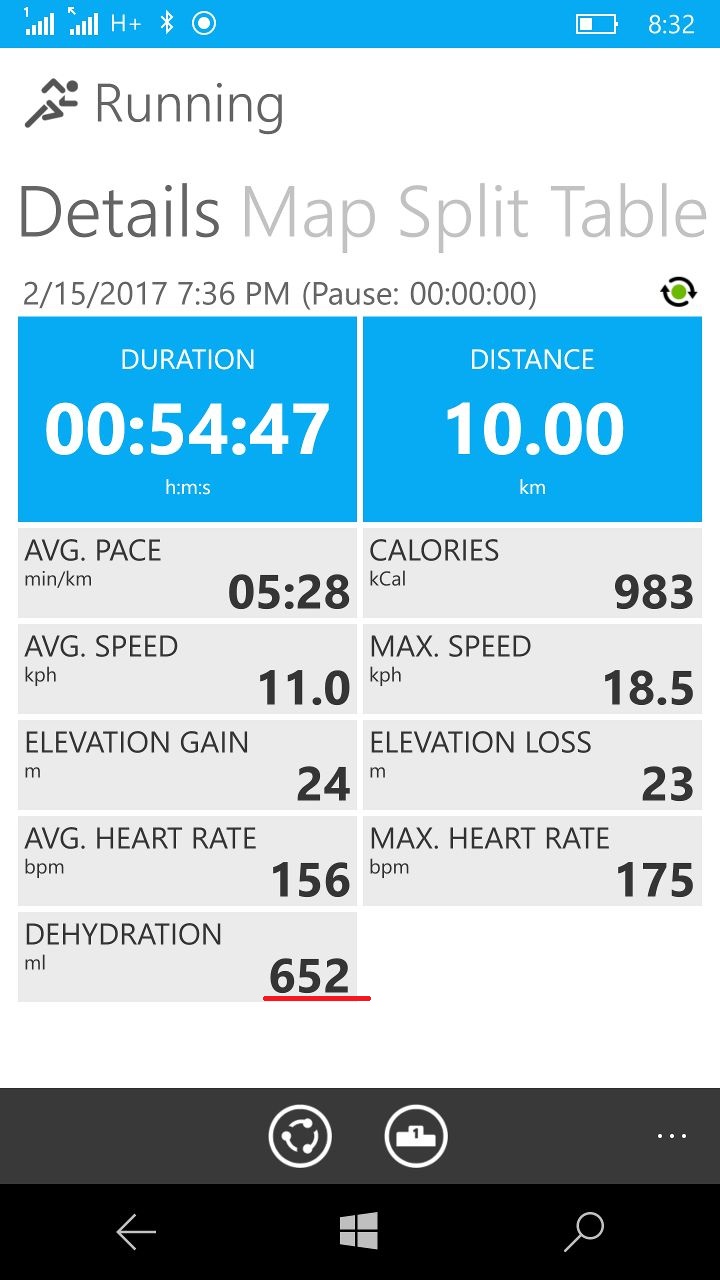
Task: Go back with the system back arrow
Action: pos(136,1232)
